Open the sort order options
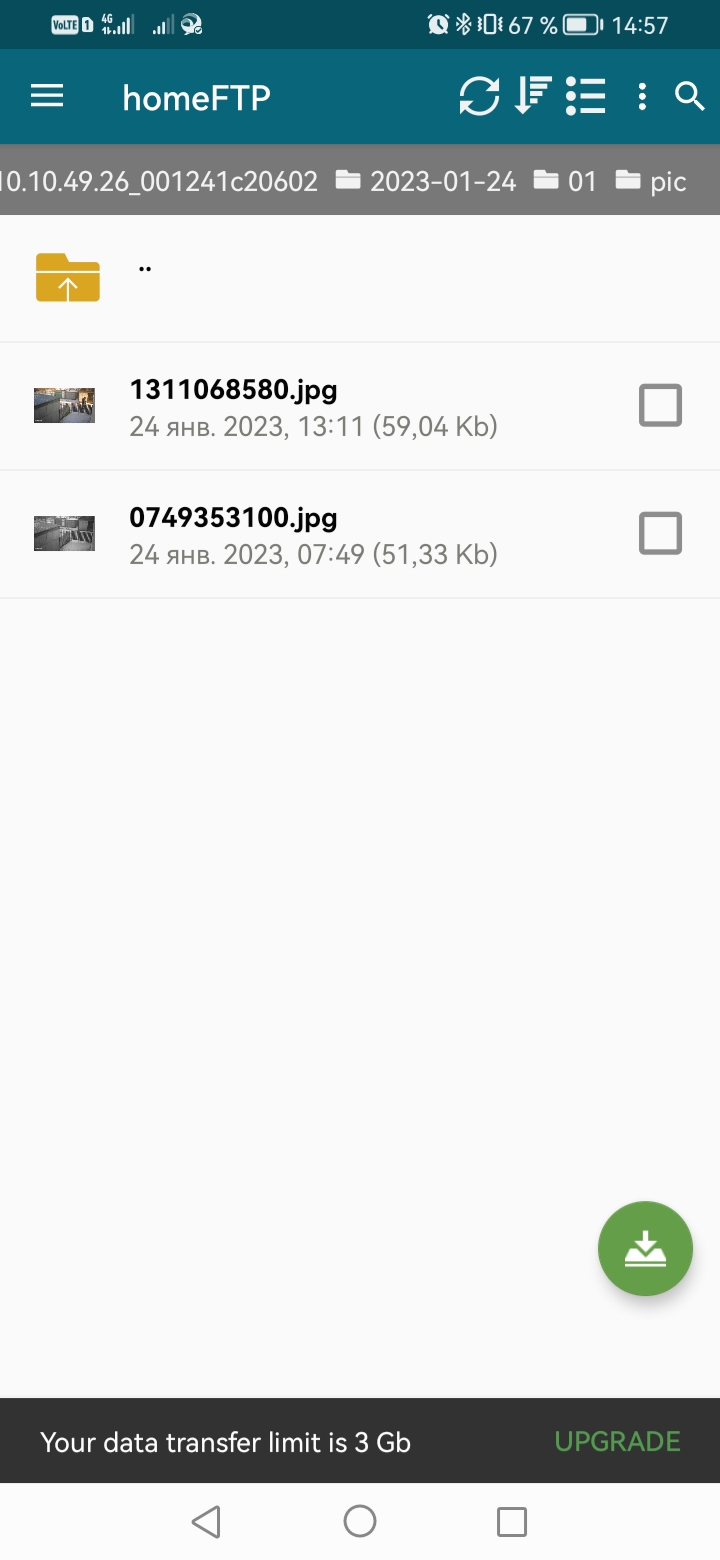 pos(533,97)
